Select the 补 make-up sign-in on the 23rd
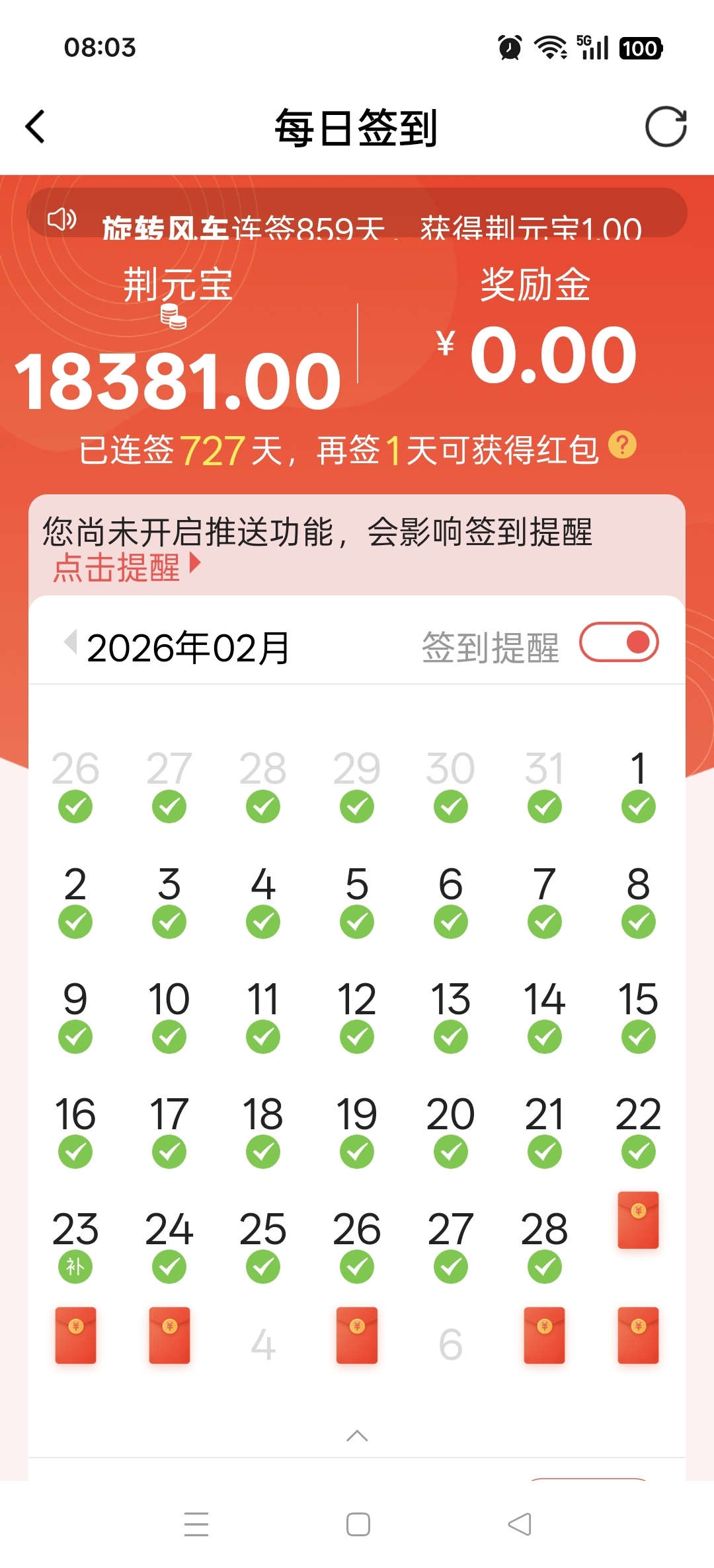The height and width of the screenshot is (1568, 714). (x=75, y=1267)
